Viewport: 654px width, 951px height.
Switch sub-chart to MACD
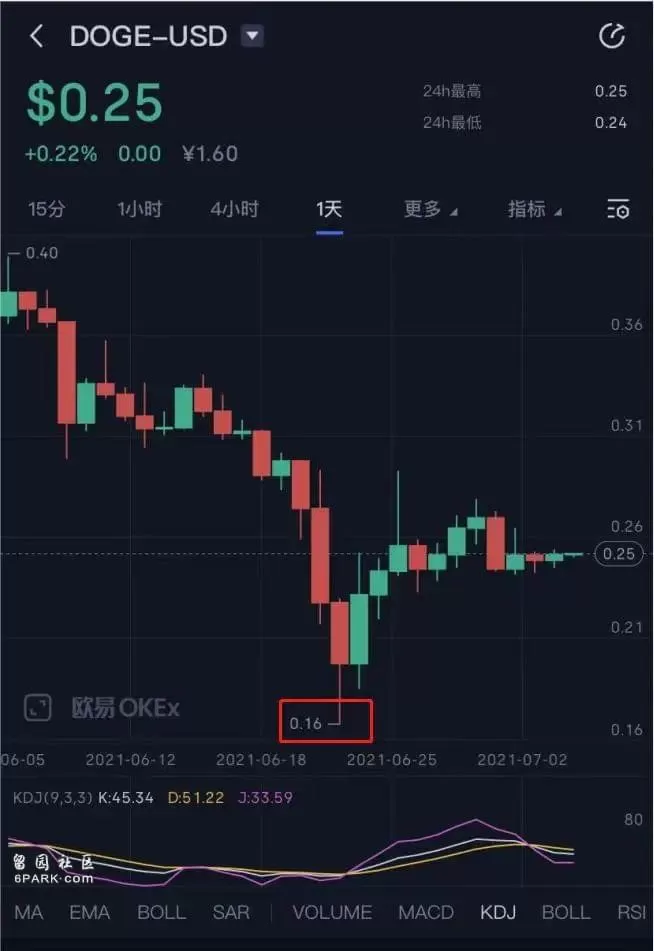click(426, 912)
